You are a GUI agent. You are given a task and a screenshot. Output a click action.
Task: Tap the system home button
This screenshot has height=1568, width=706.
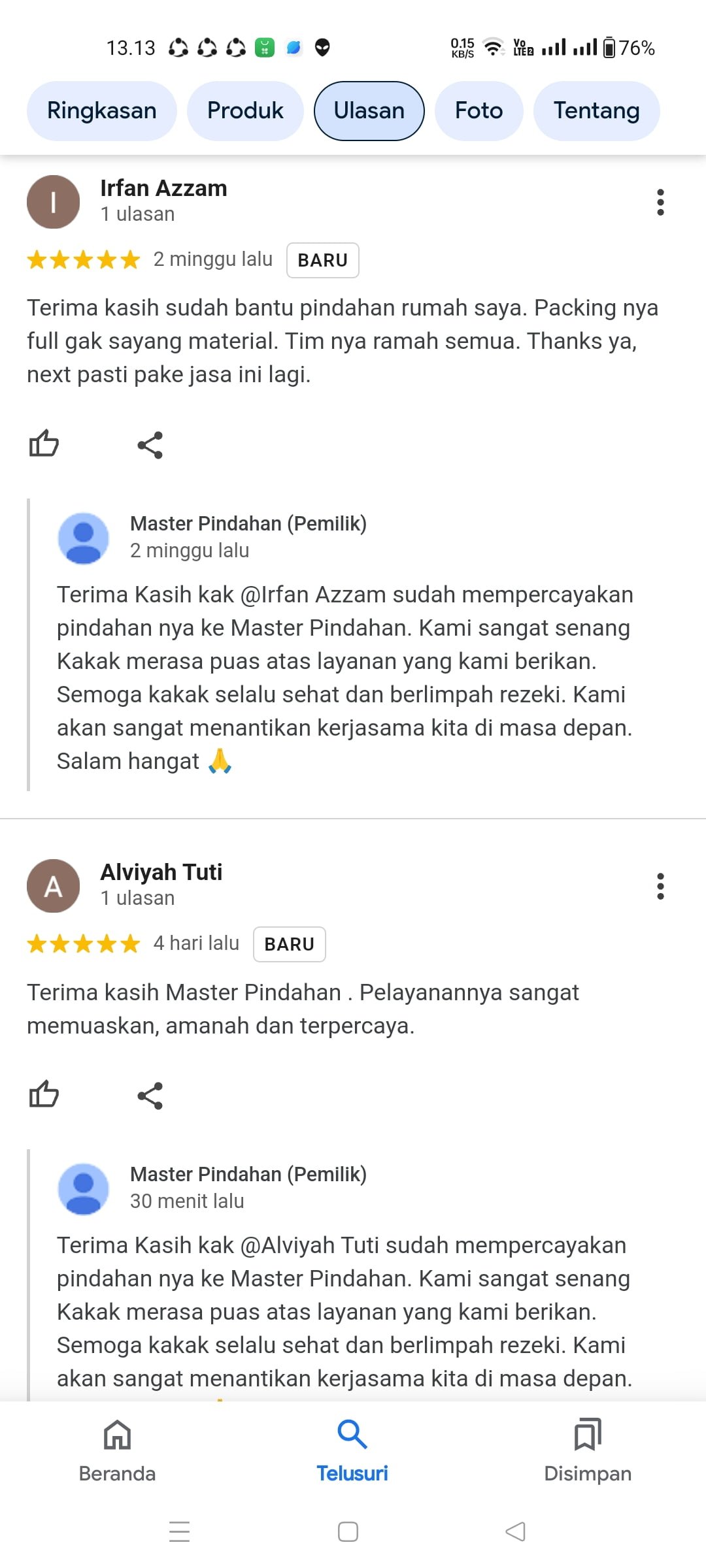348,1531
